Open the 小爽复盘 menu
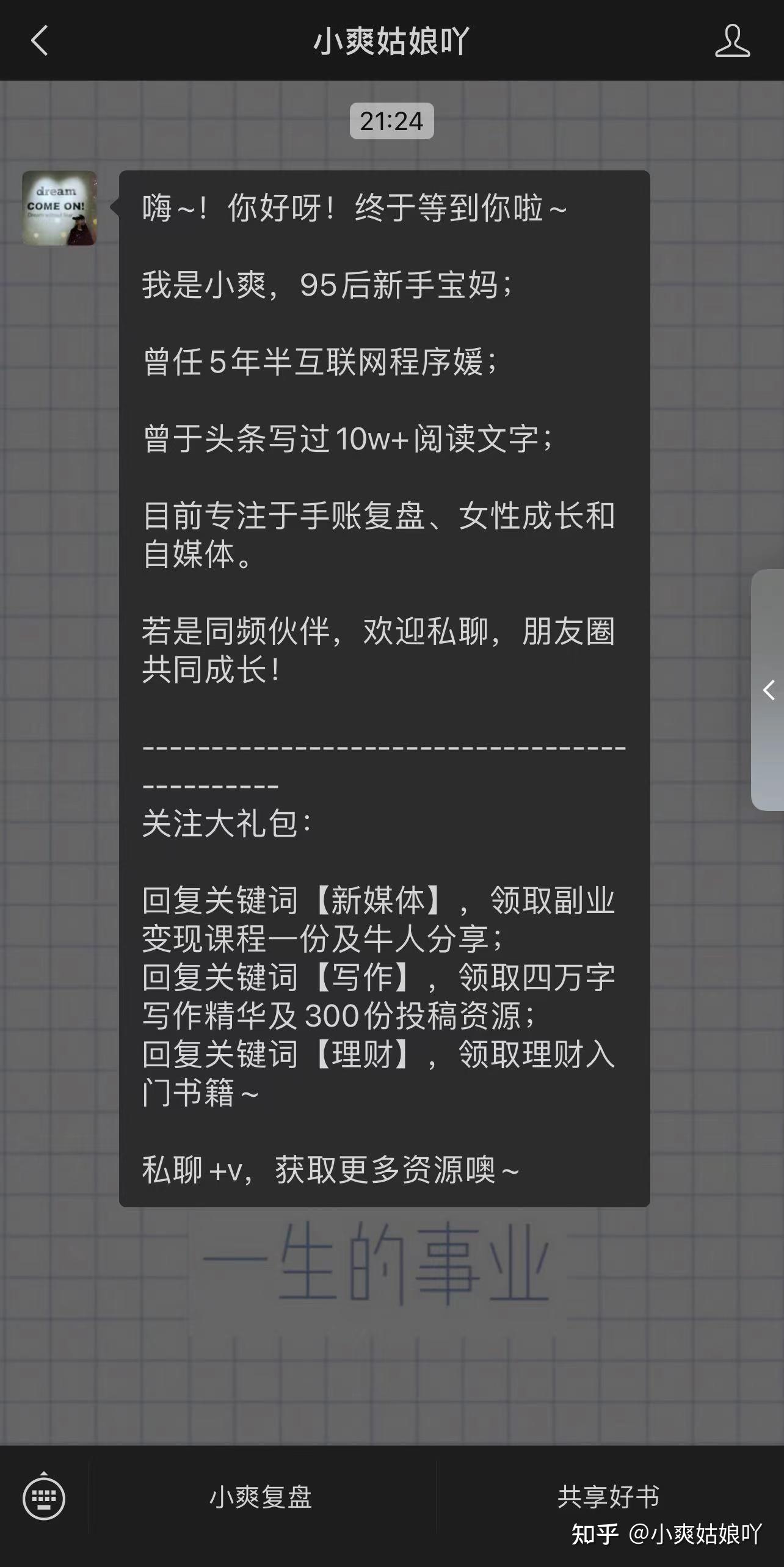The width and height of the screenshot is (784, 1567). [261, 1497]
